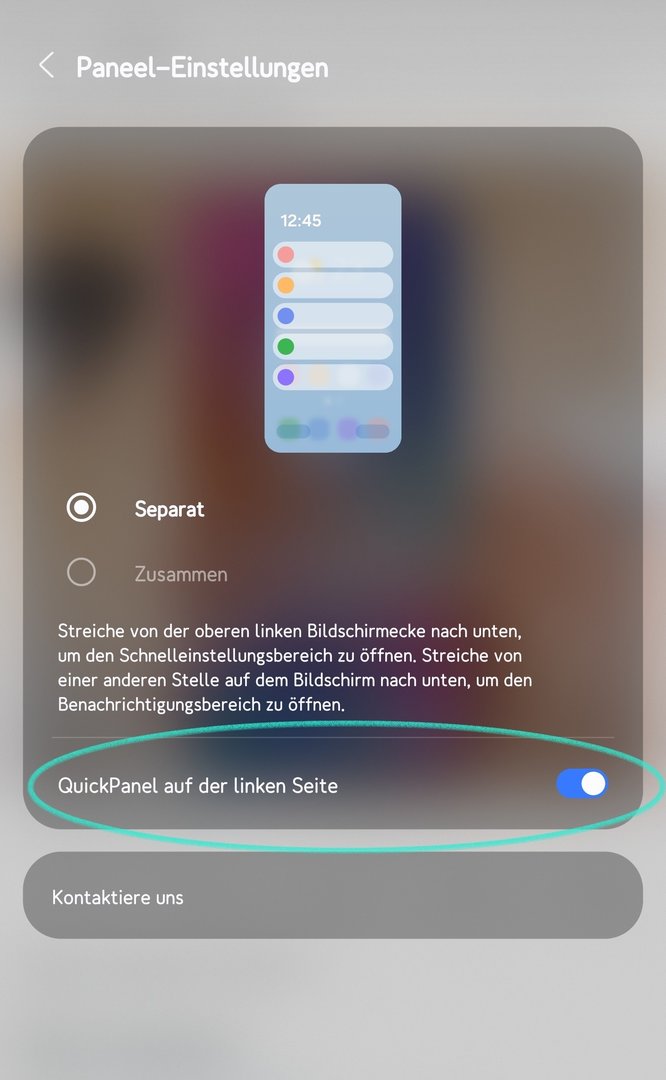Disable QuickPanel auf der linken Seite
This screenshot has height=1080, width=666.
tap(581, 784)
